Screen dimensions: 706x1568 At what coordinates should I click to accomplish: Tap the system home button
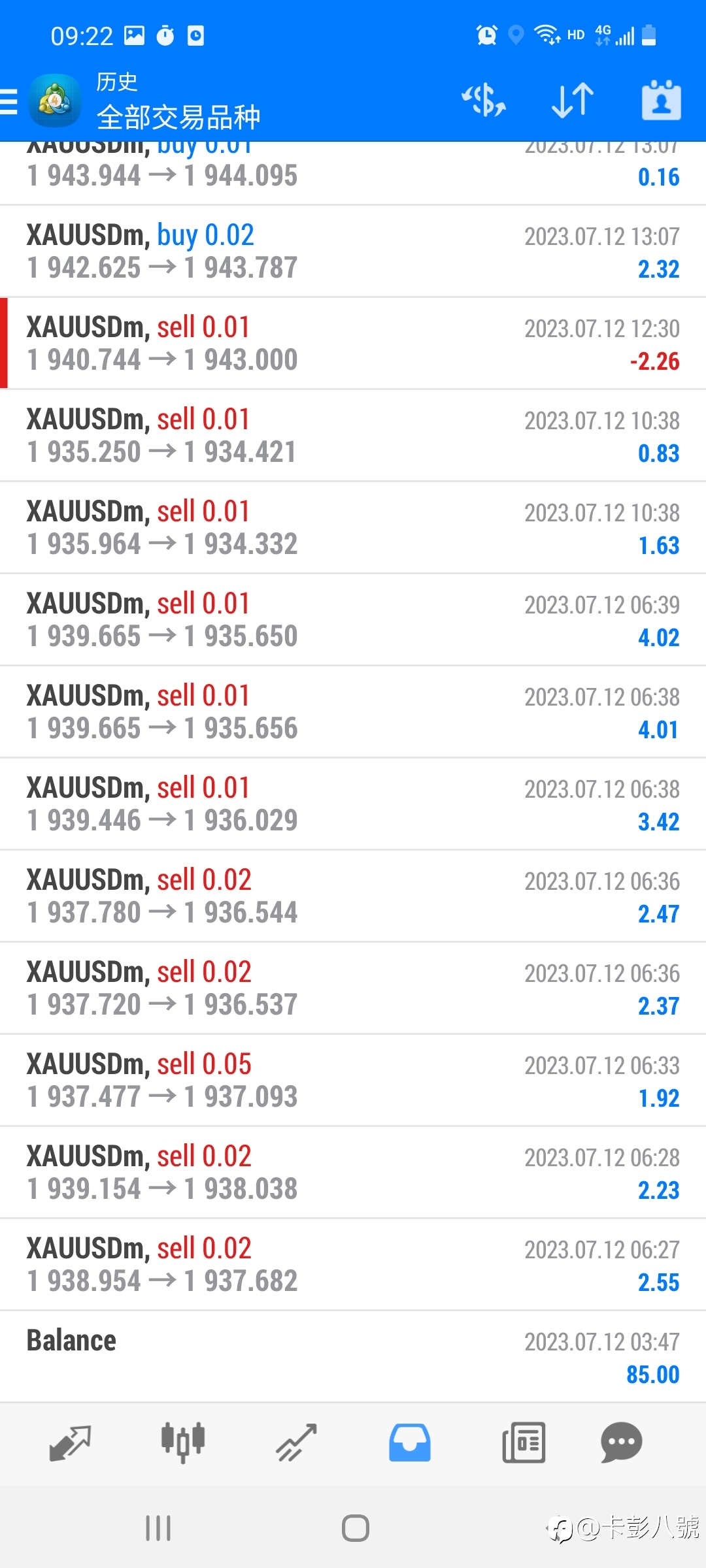point(355,1528)
